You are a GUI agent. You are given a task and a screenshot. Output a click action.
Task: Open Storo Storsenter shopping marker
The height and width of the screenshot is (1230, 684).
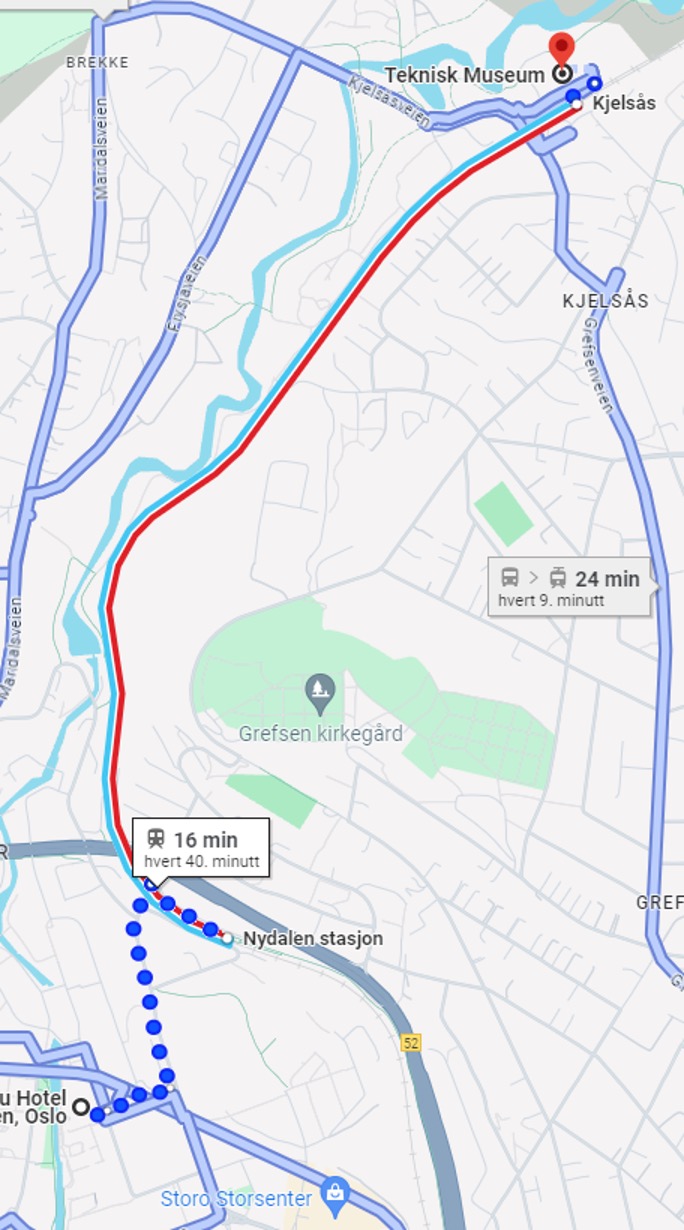click(335, 1192)
